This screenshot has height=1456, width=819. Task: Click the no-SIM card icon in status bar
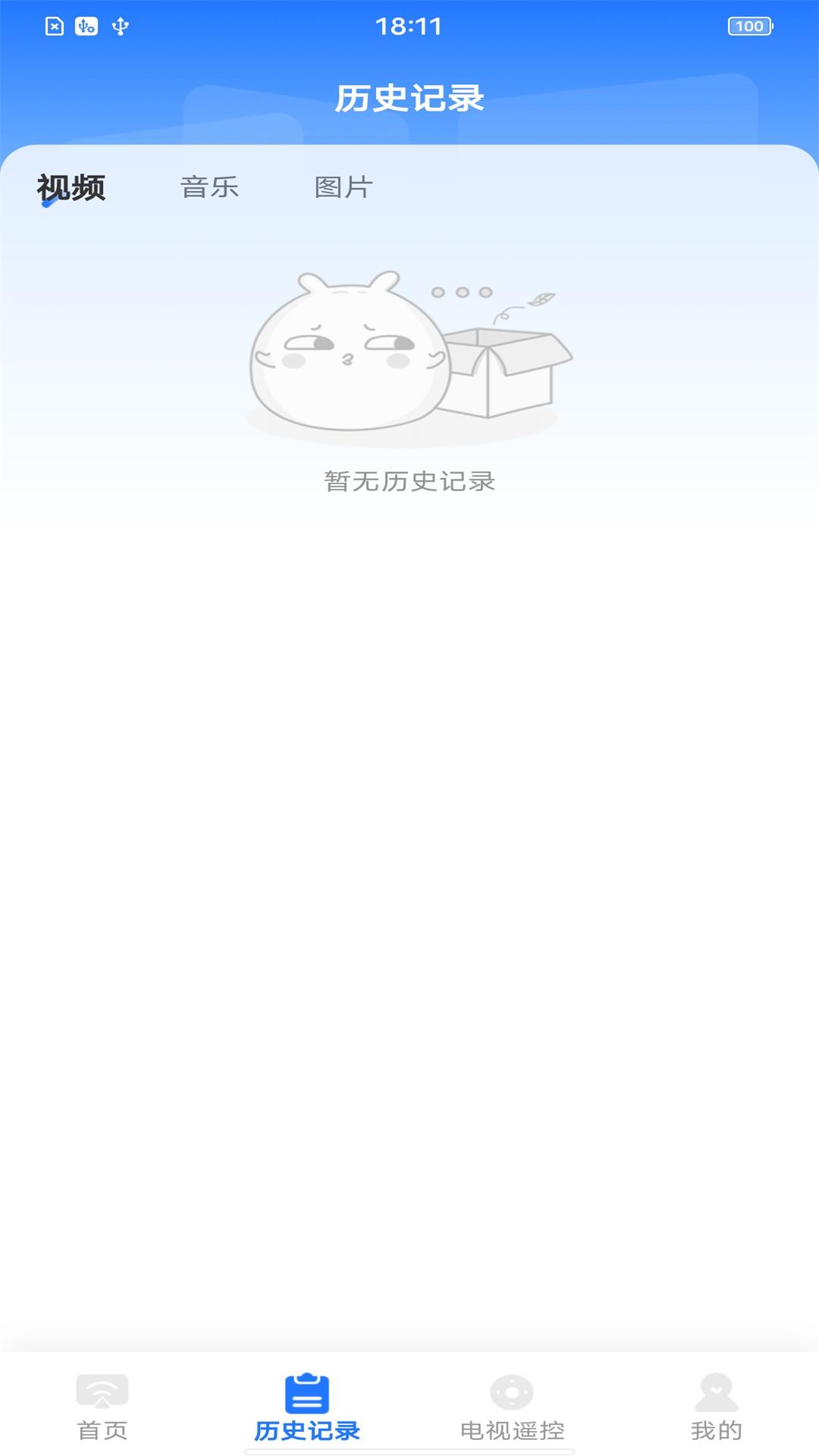[x=52, y=25]
